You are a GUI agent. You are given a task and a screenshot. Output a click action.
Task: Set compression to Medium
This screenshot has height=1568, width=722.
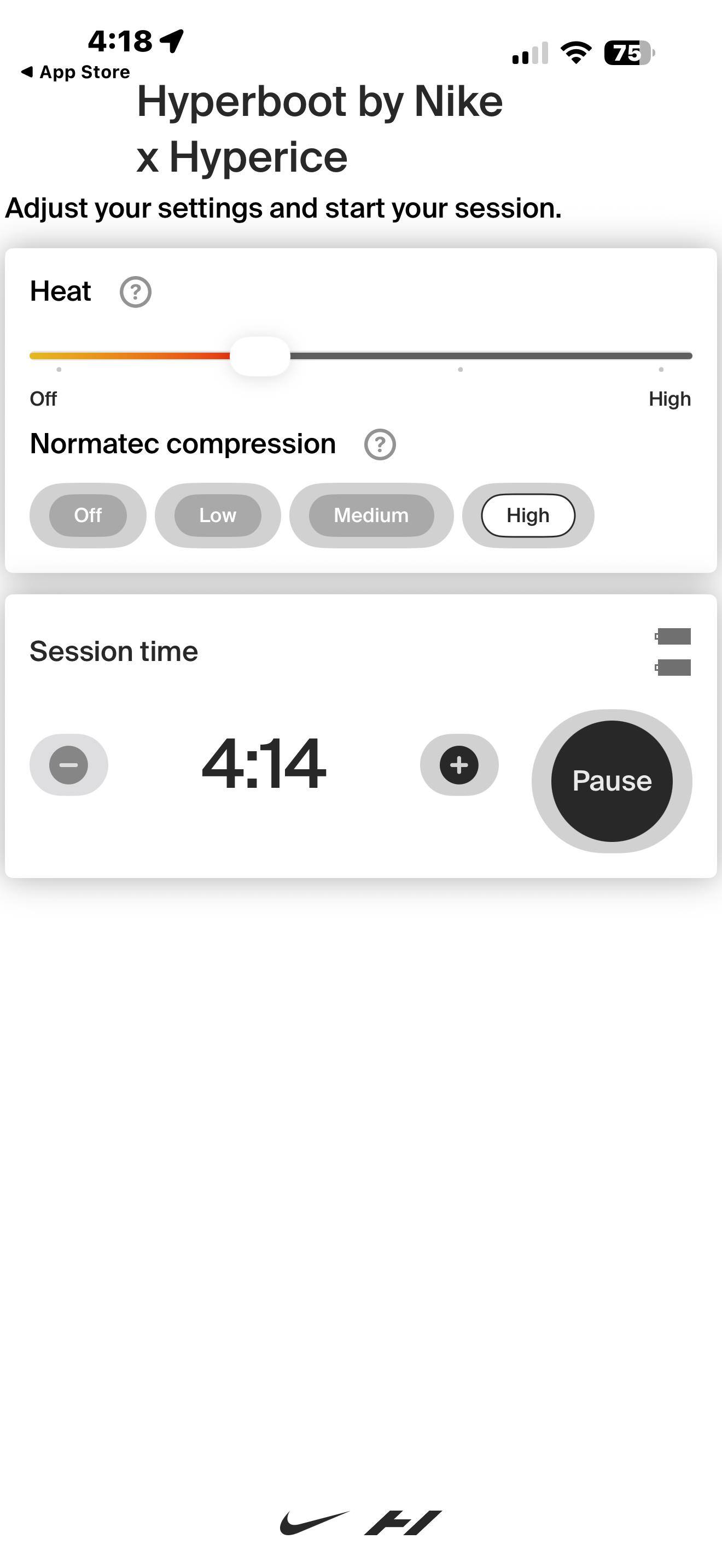(x=371, y=516)
